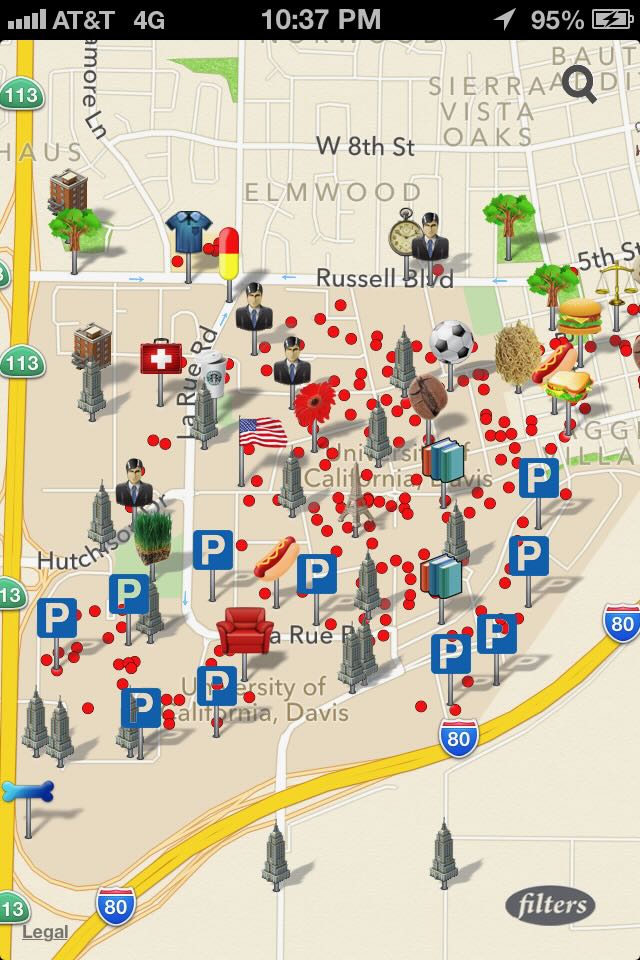This screenshot has width=640, height=960.
Task: Open the Legal link
Action: [45, 932]
